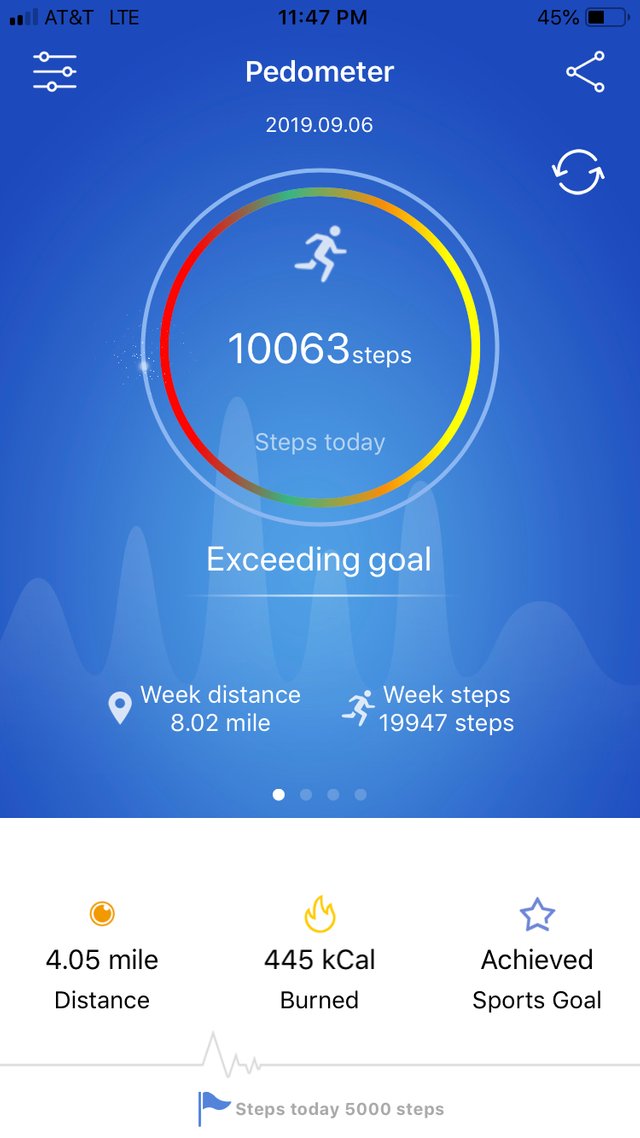Image resolution: width=640 pixels, height=1138 pixels.
Task: Share today's pedometer results
Action: pyautogui.click(x=585, y=71)
